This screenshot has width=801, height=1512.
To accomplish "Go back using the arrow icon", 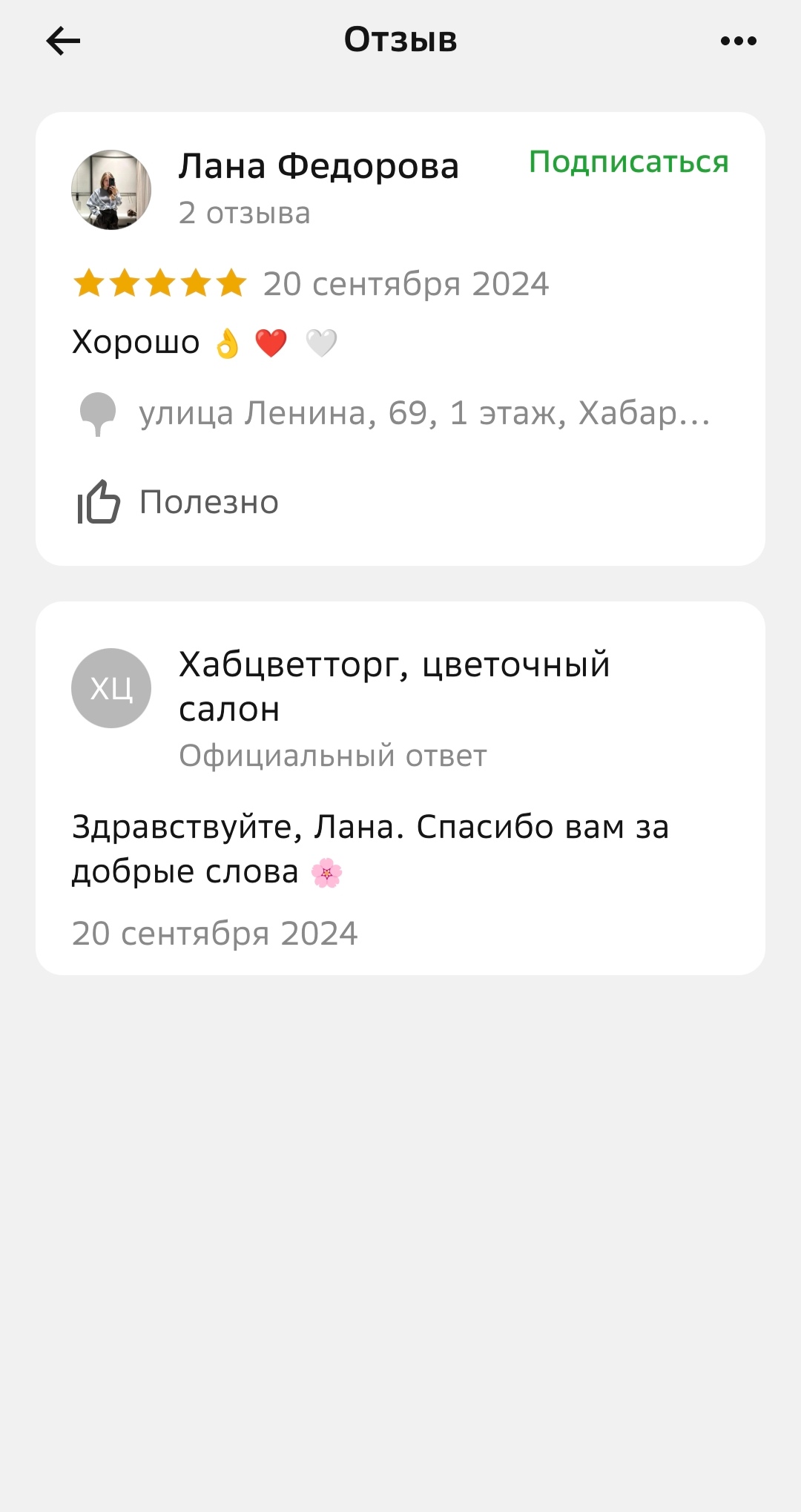I will coord(63,41).
